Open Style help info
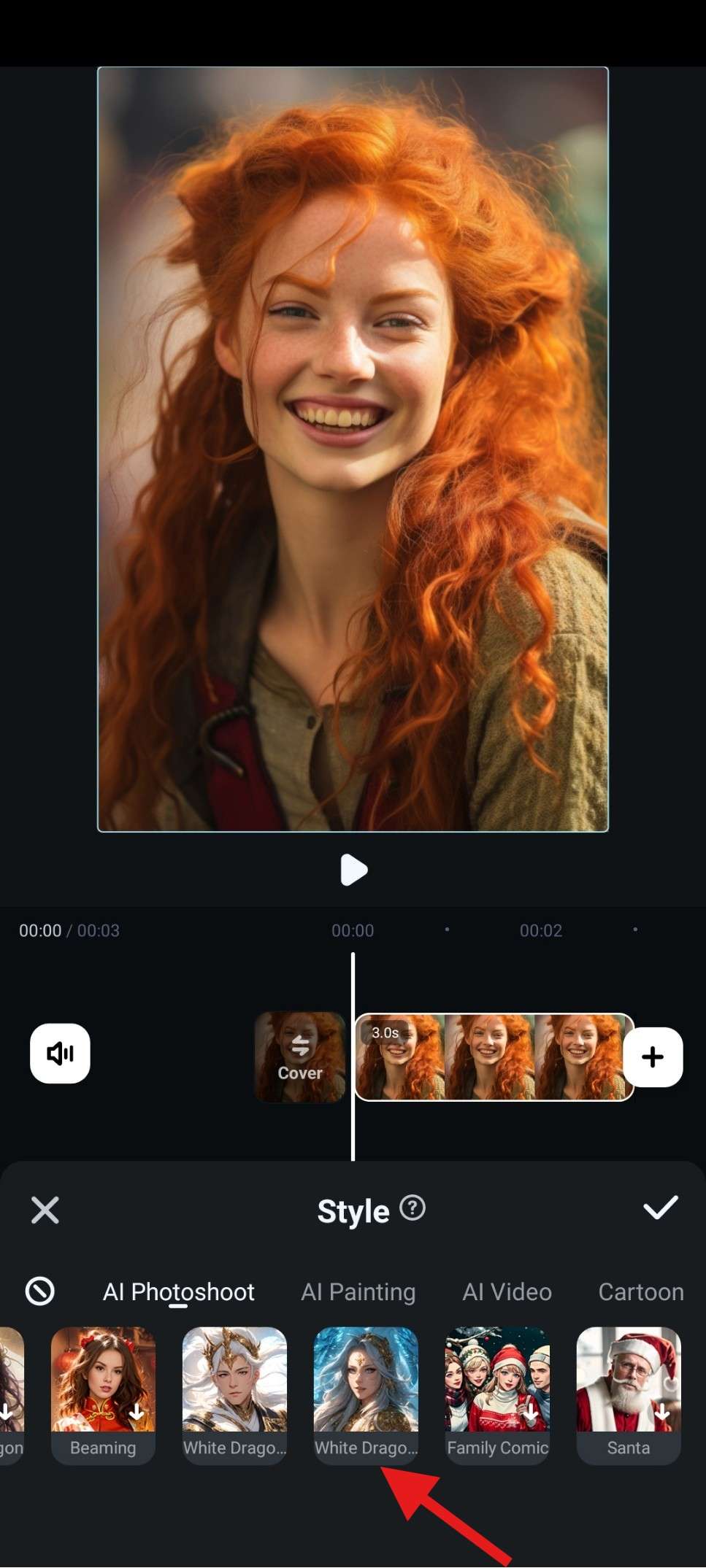 click(413, 1208)
